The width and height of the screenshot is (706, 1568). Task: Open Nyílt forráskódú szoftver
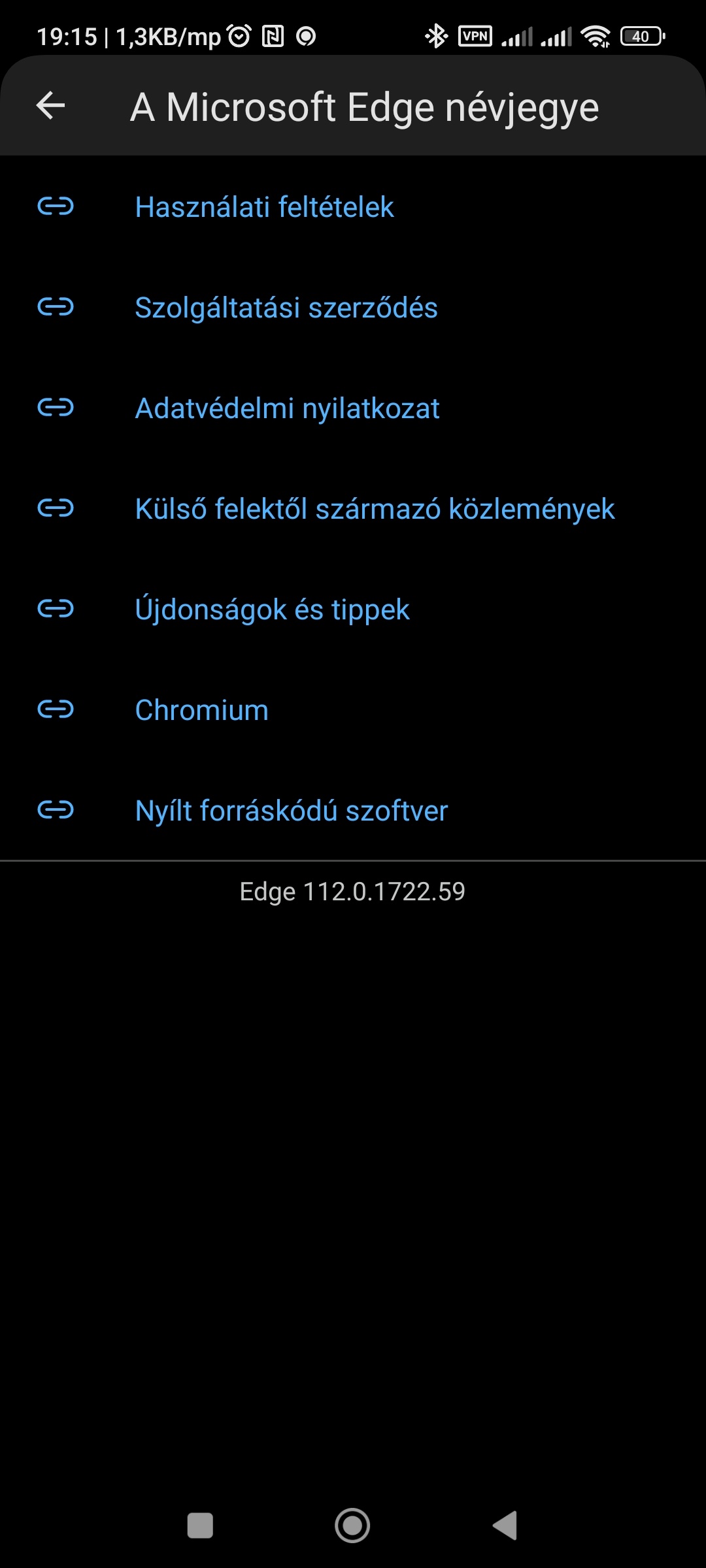[291, 811]
